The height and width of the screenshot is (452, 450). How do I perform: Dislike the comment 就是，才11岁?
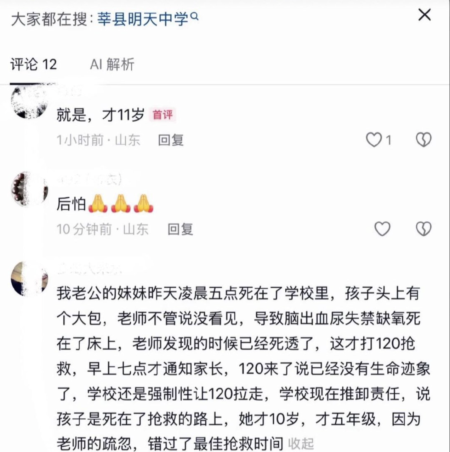click(x=424, y=140)
